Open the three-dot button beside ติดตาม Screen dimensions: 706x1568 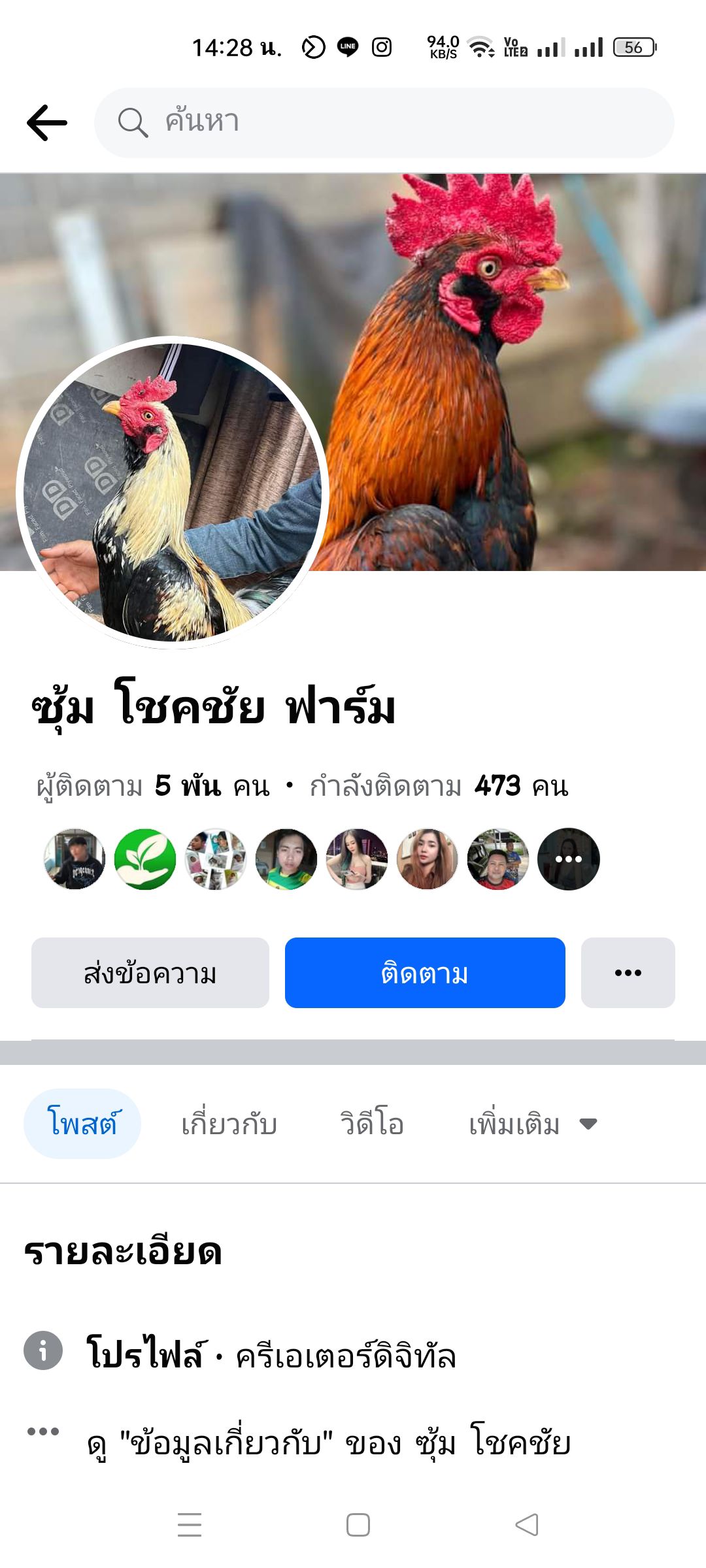(628, 973)
